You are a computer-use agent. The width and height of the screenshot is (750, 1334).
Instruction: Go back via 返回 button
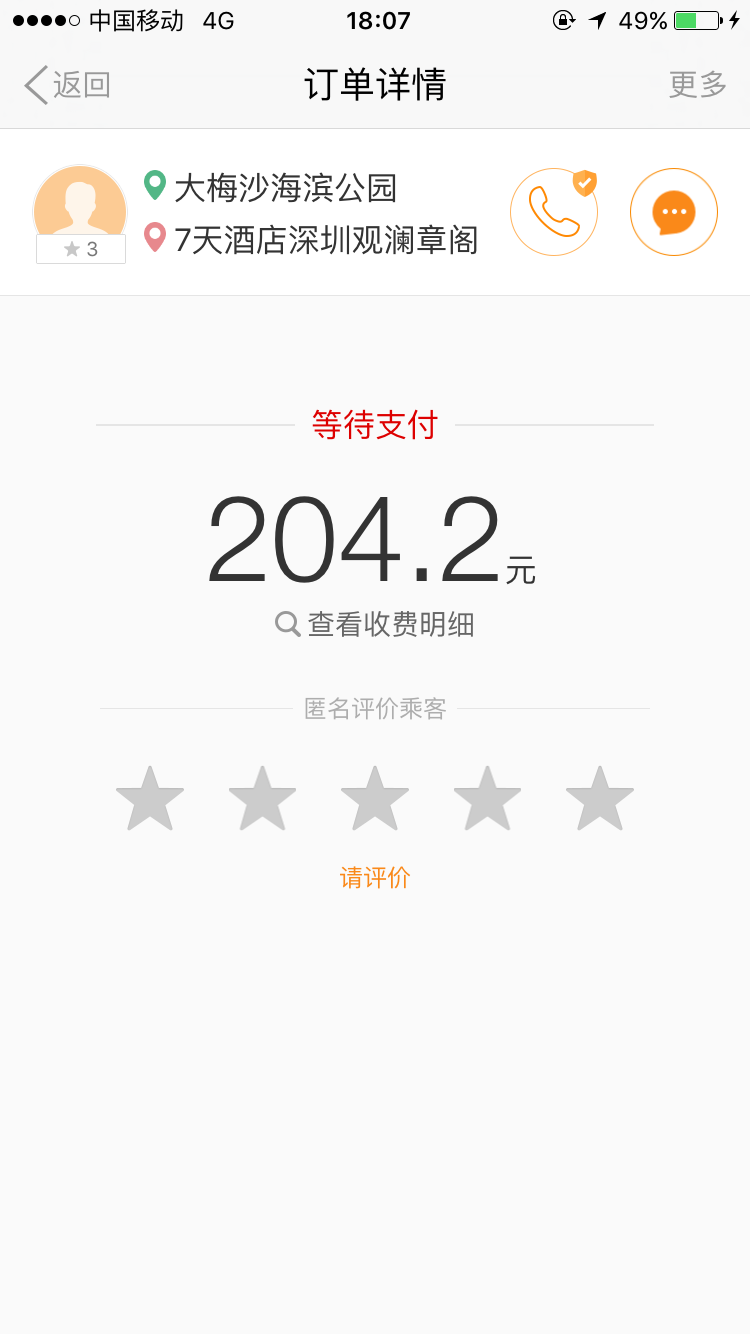66,85
